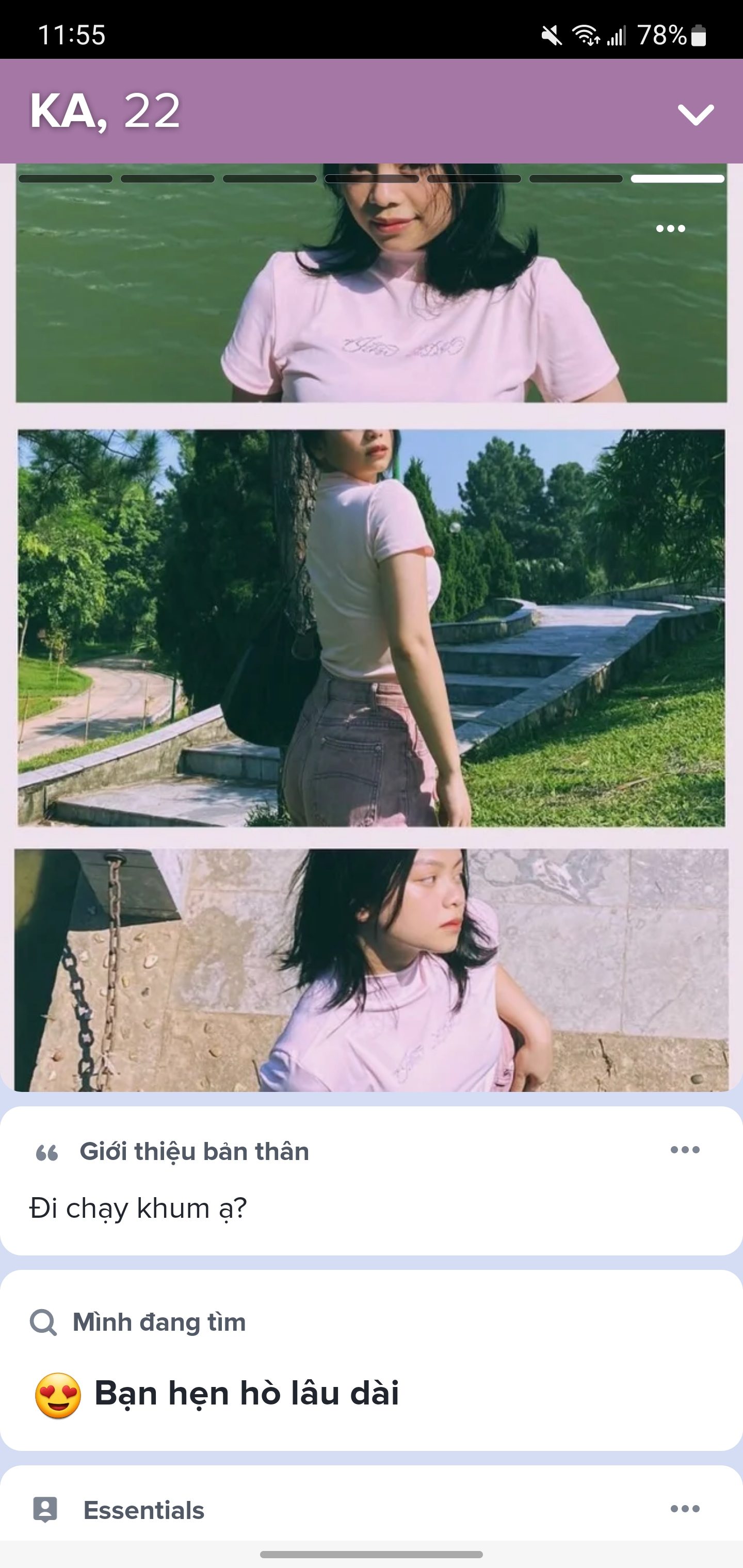Open options for the Essentials section
This screenshot has width=743, height=1568.
(x=685, y=1508)
